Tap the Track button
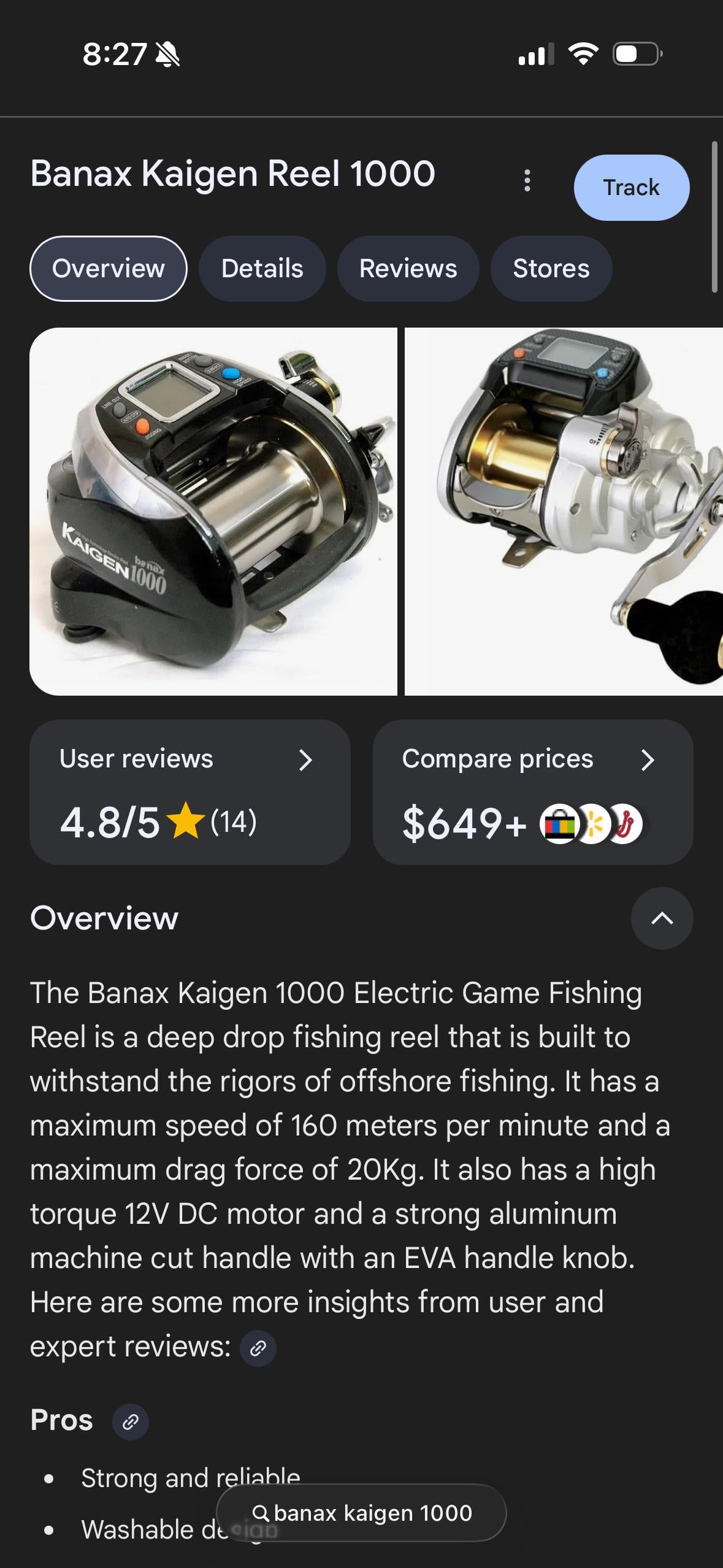723x1568 pixels. coord(631,188)
